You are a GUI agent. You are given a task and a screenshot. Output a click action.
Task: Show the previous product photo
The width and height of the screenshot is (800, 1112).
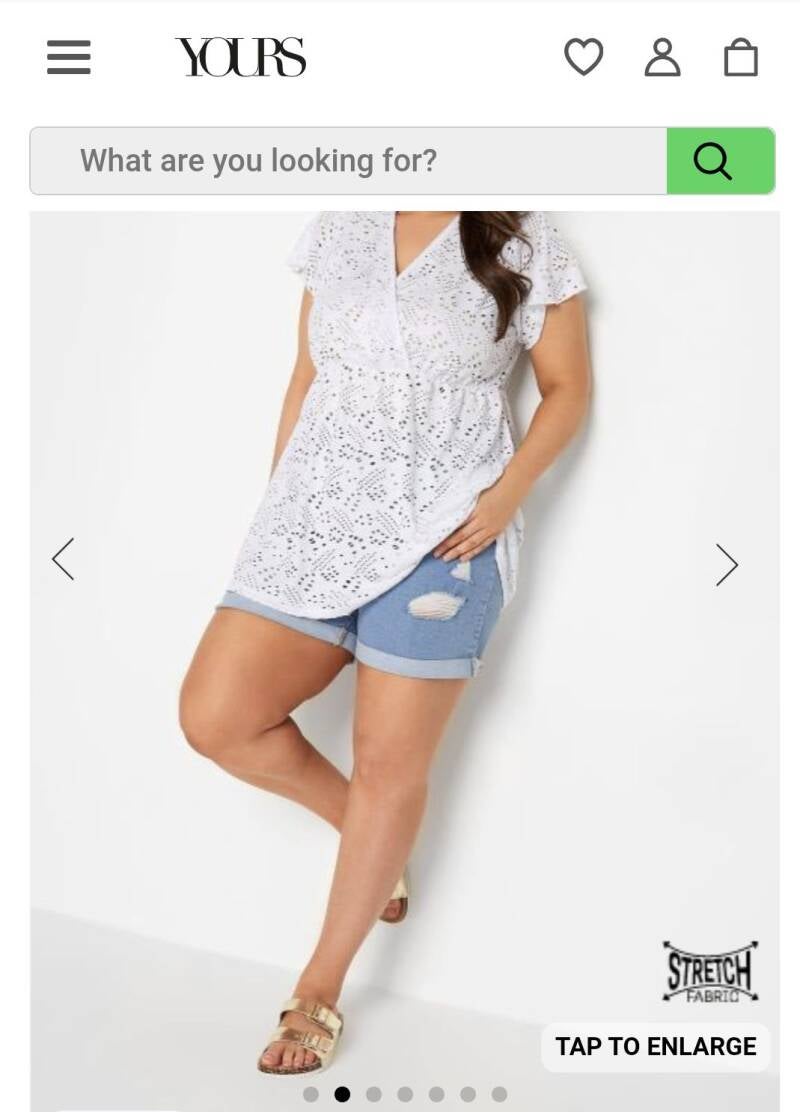pos(63,559)
